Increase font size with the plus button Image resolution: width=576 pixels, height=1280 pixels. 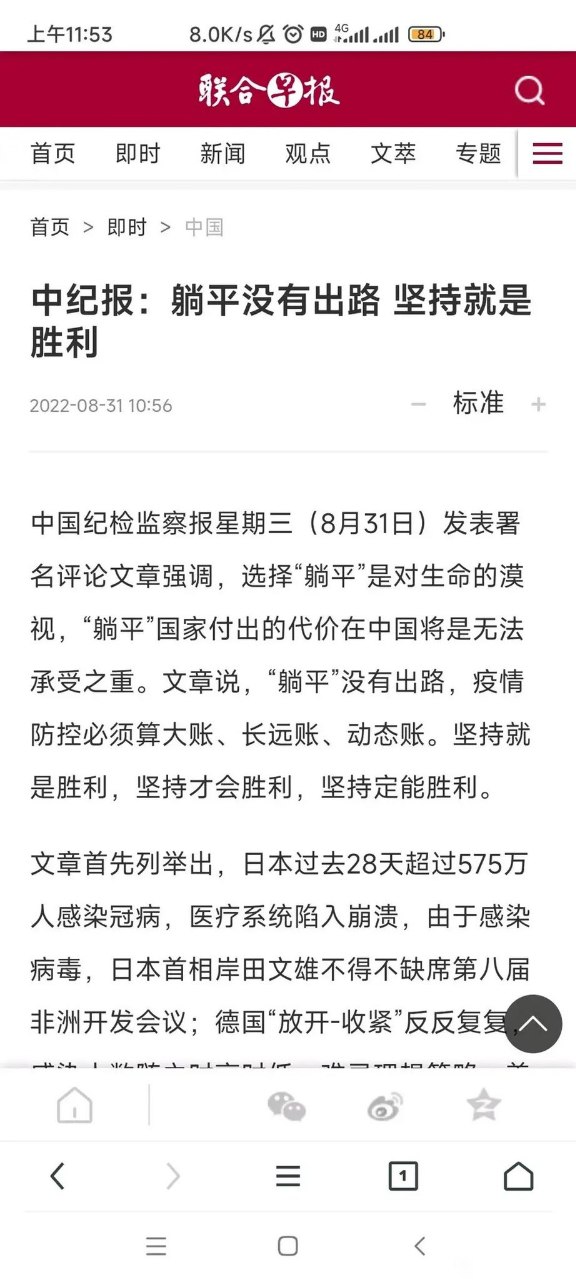pyautogui.click(x=539, y=404)
